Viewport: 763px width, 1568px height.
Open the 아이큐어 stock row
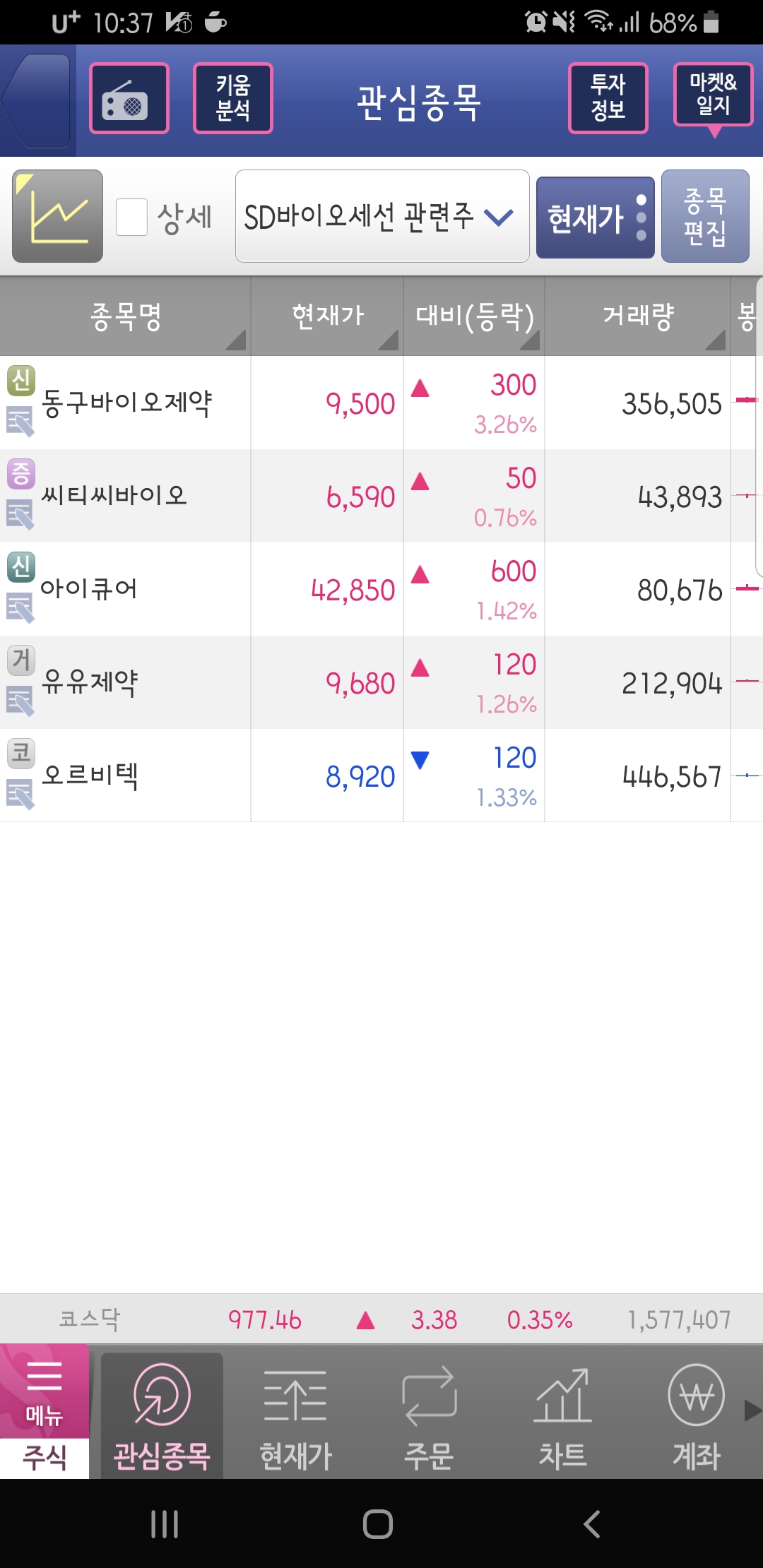pyautogui.click(x=381, y=589)
